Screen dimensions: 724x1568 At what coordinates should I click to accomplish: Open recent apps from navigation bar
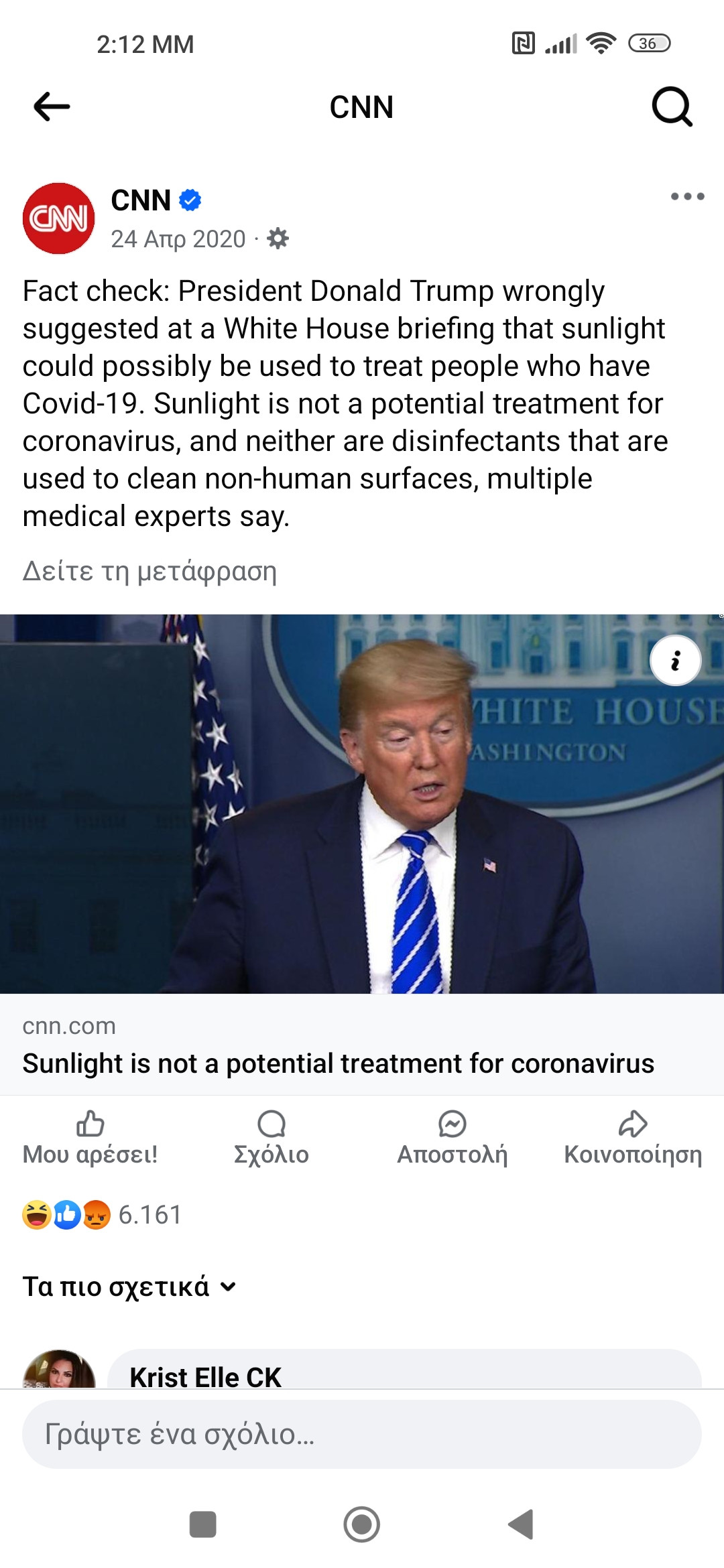tap(202, 1524)
